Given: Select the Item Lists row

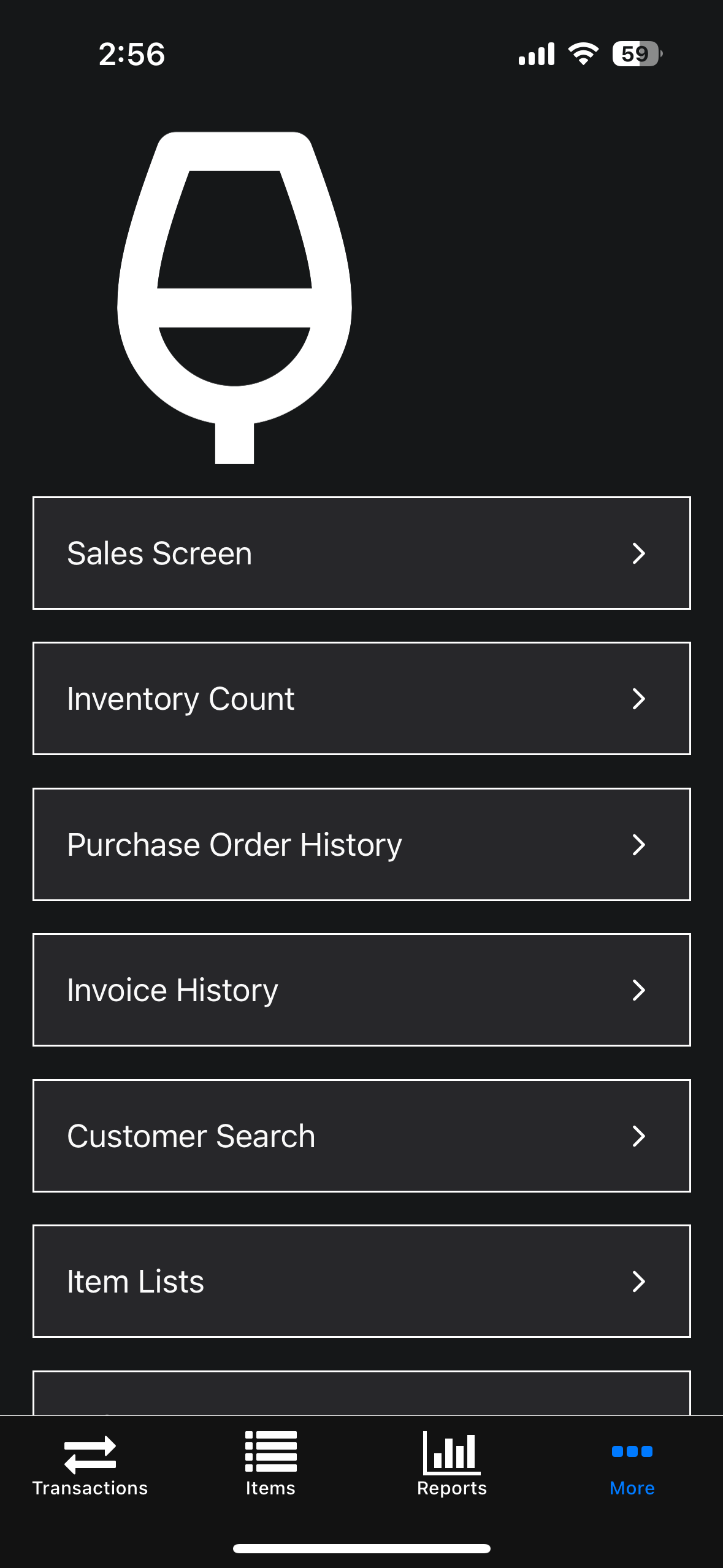Looking at the screenshot, I should tap(361, 1281).
